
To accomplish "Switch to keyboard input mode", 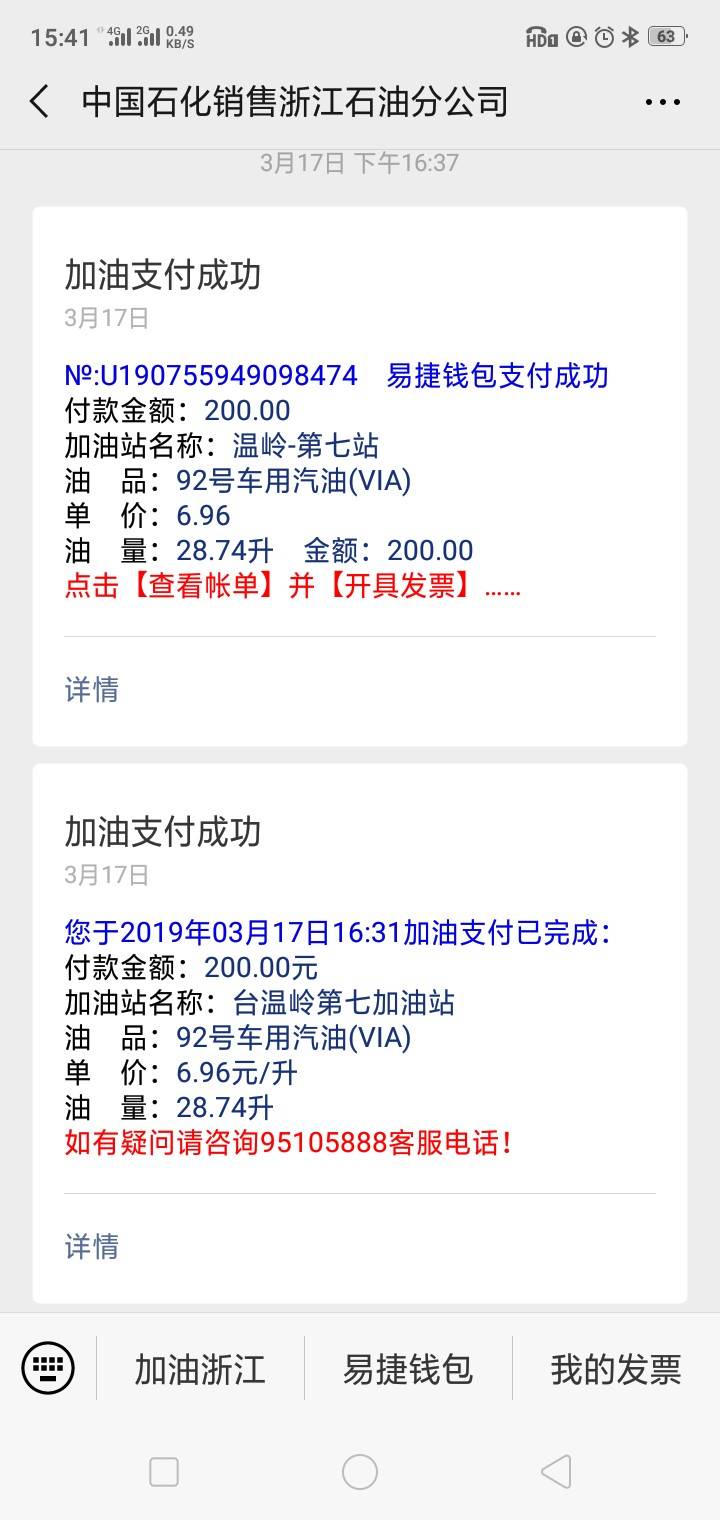I will pos(48,1367).
